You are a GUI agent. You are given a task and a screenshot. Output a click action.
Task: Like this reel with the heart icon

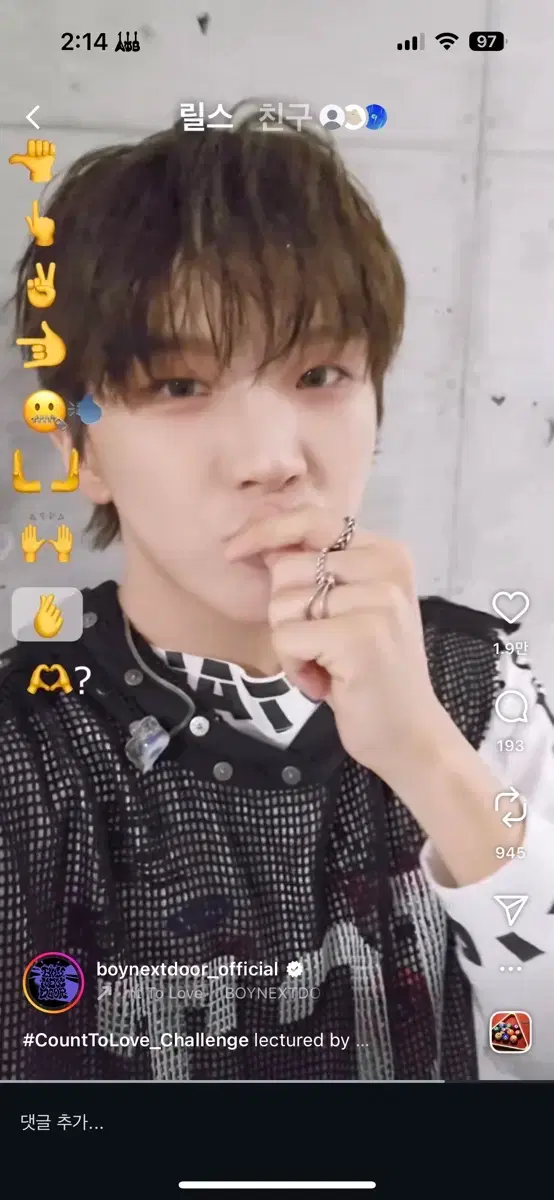coord(511,607)
